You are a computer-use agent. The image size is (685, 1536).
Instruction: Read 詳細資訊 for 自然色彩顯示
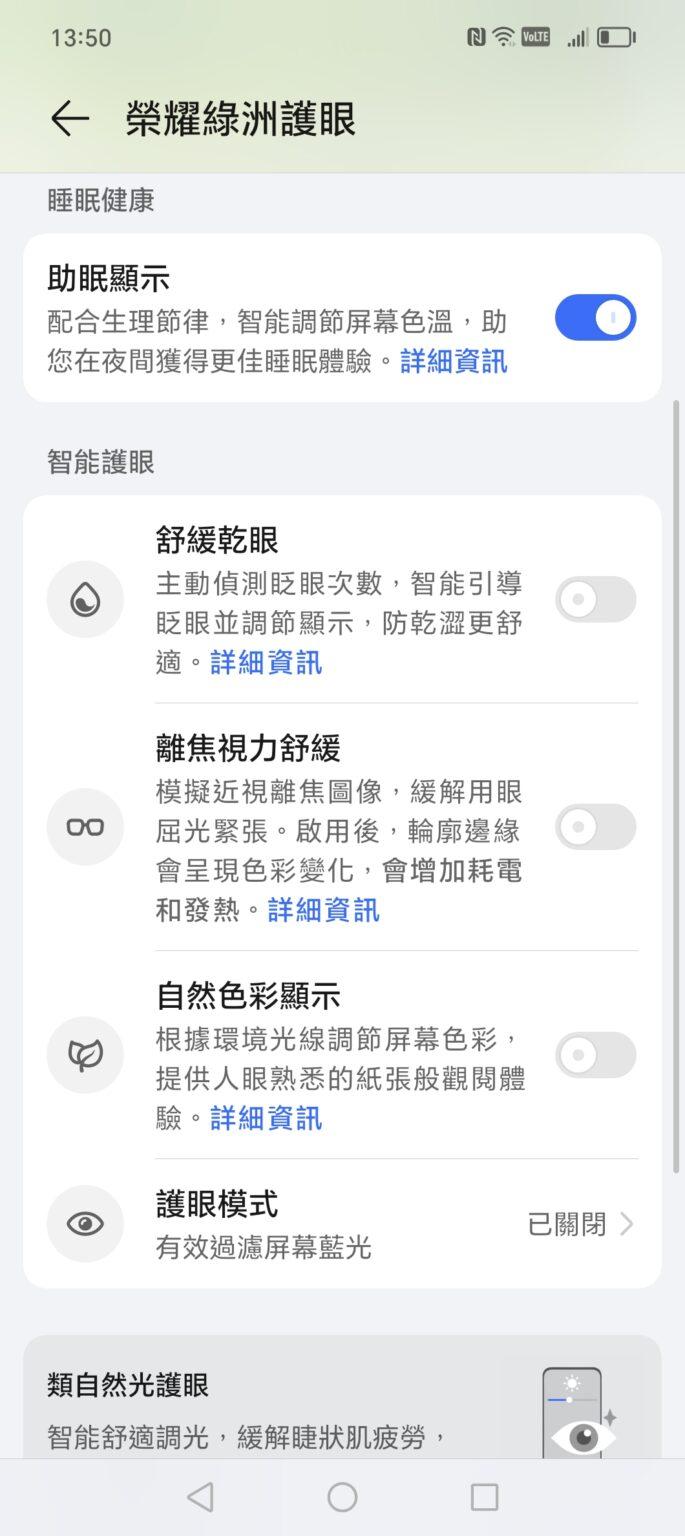click(x=266, y=1117)
